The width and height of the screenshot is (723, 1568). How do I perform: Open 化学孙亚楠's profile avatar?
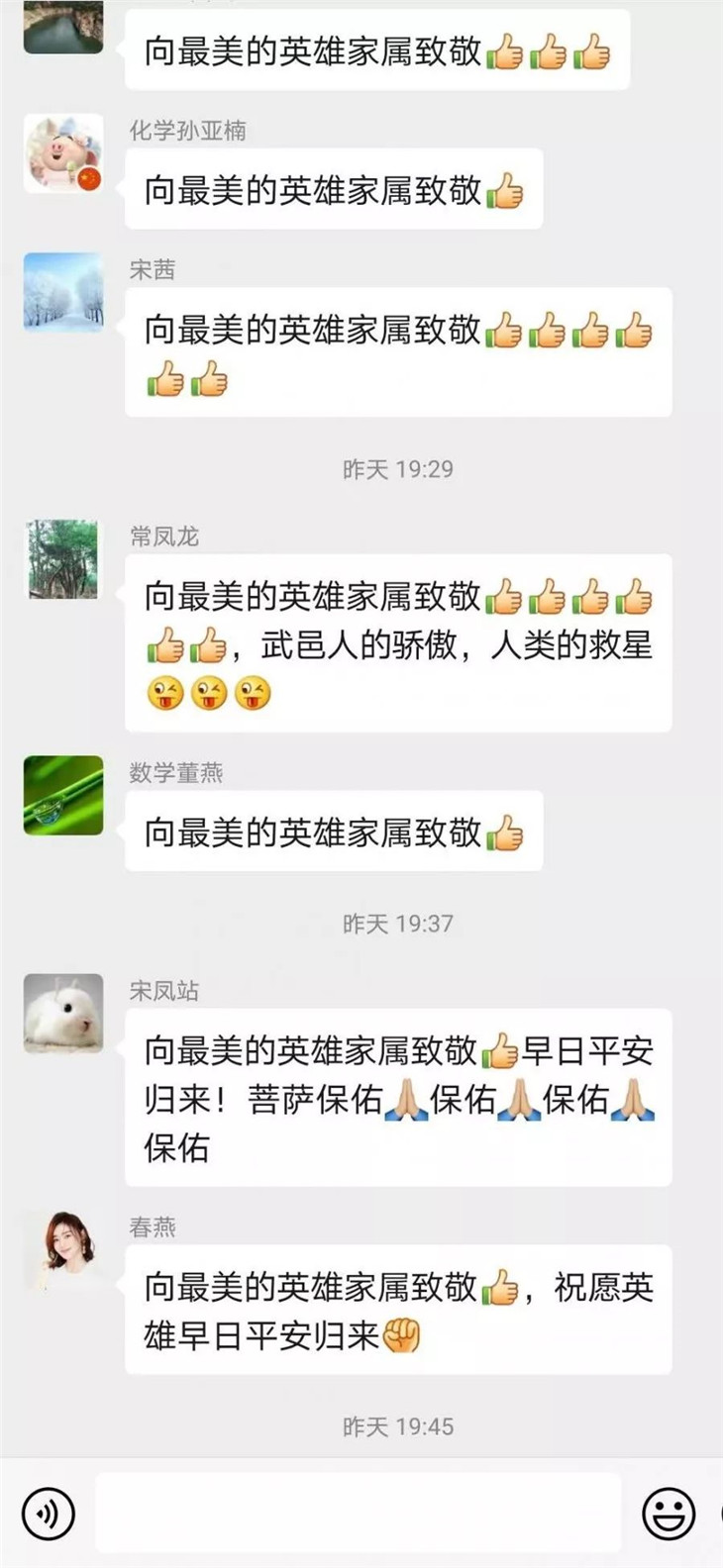point(63,153)
